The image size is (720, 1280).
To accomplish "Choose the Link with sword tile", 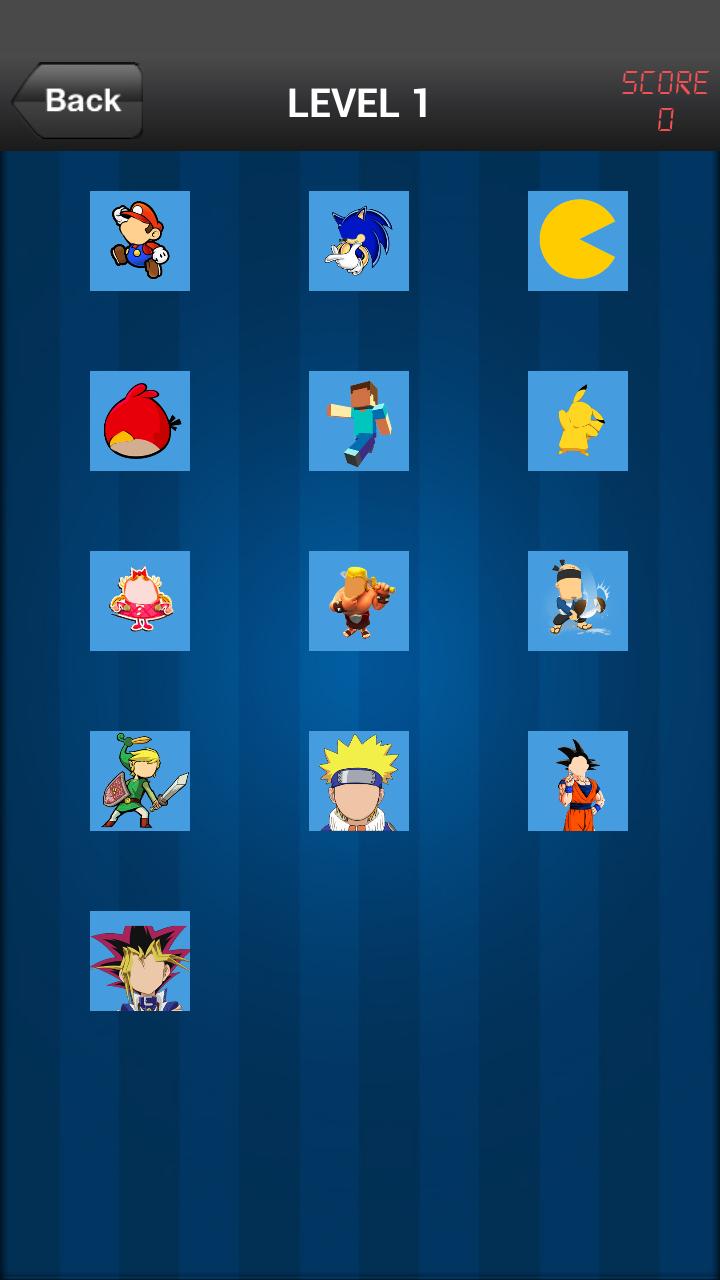I will point(140,781).
